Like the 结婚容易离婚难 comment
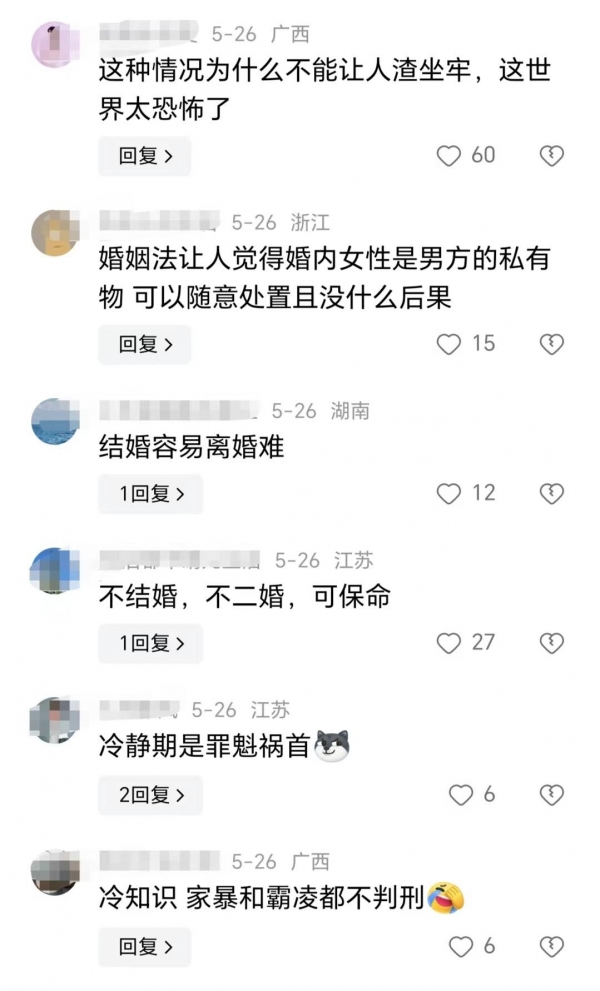600x991 pixels. pyautogui.click(x=450, y=494)
